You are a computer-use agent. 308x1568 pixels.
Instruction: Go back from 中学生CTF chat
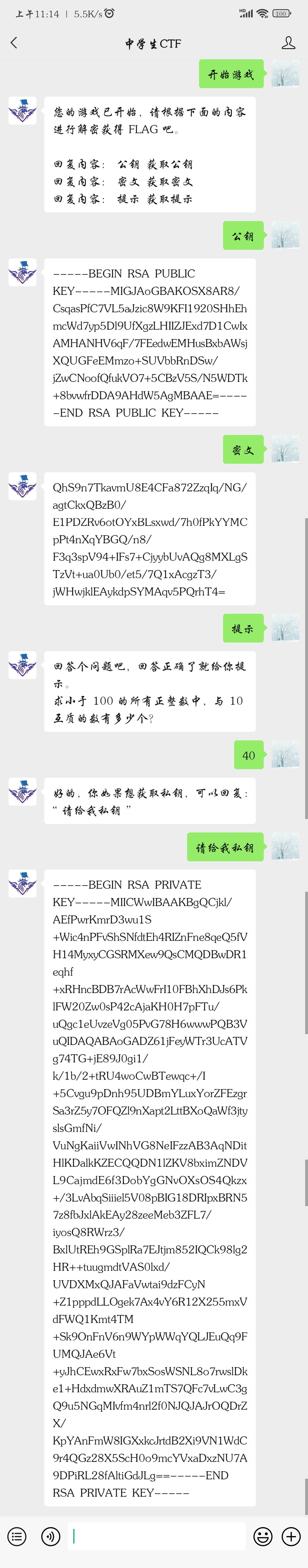pos(14,42)
